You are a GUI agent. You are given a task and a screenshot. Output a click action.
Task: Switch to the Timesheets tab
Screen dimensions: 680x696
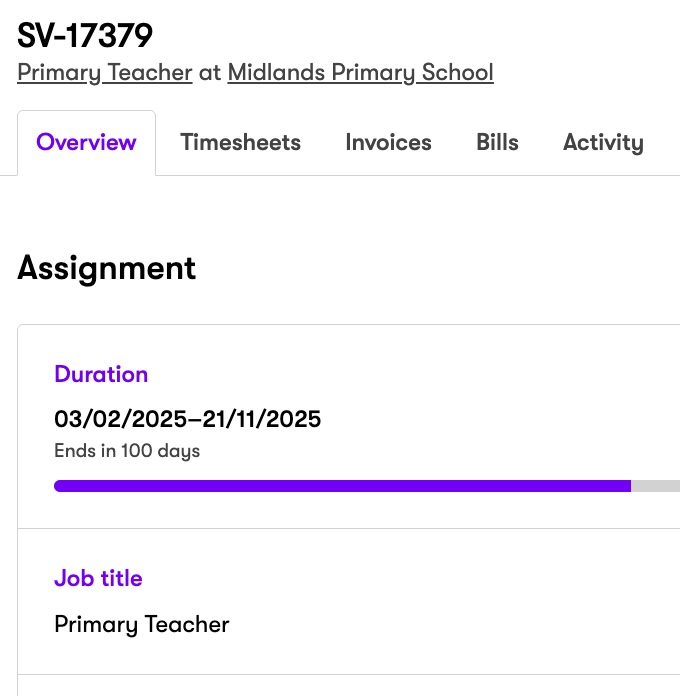[x=240, y=143]
